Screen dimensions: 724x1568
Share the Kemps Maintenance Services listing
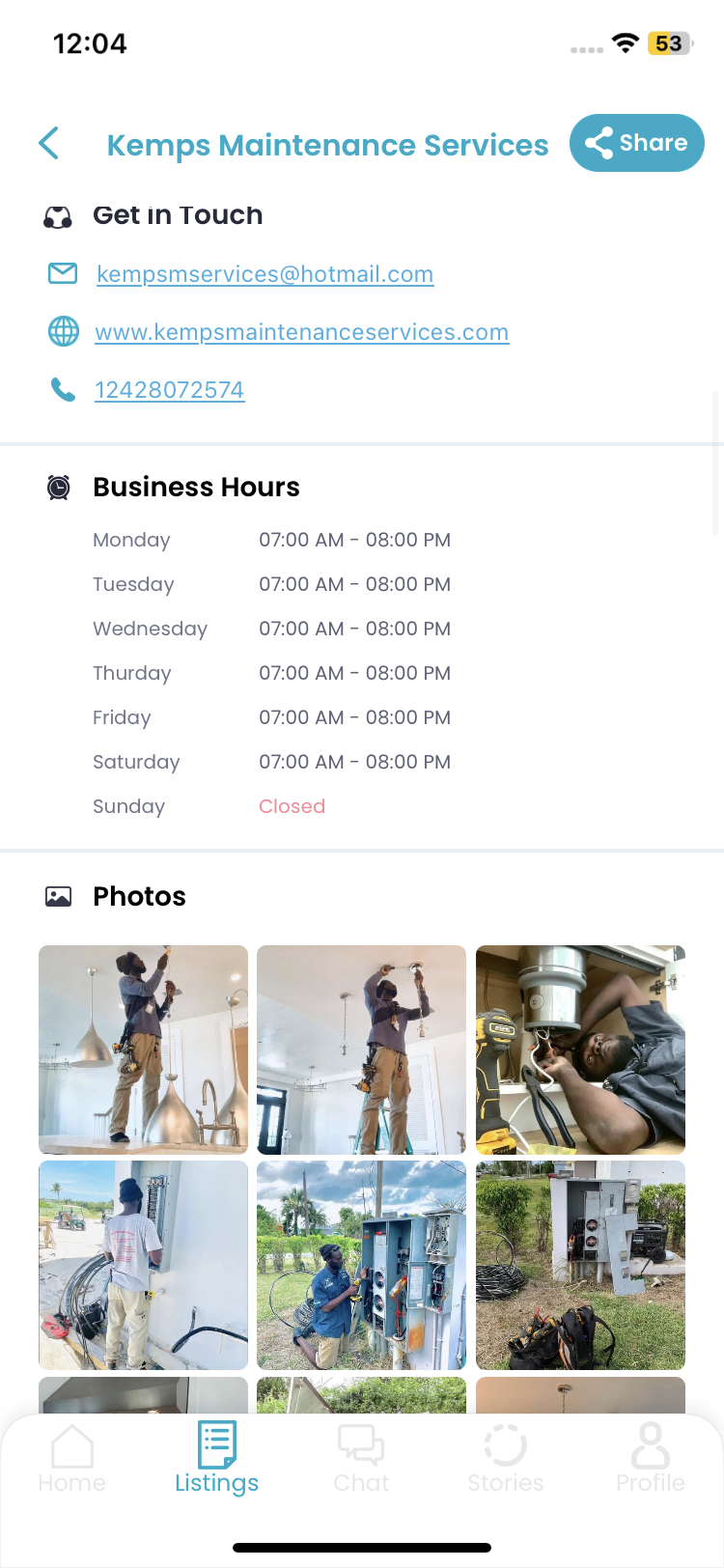637,143
